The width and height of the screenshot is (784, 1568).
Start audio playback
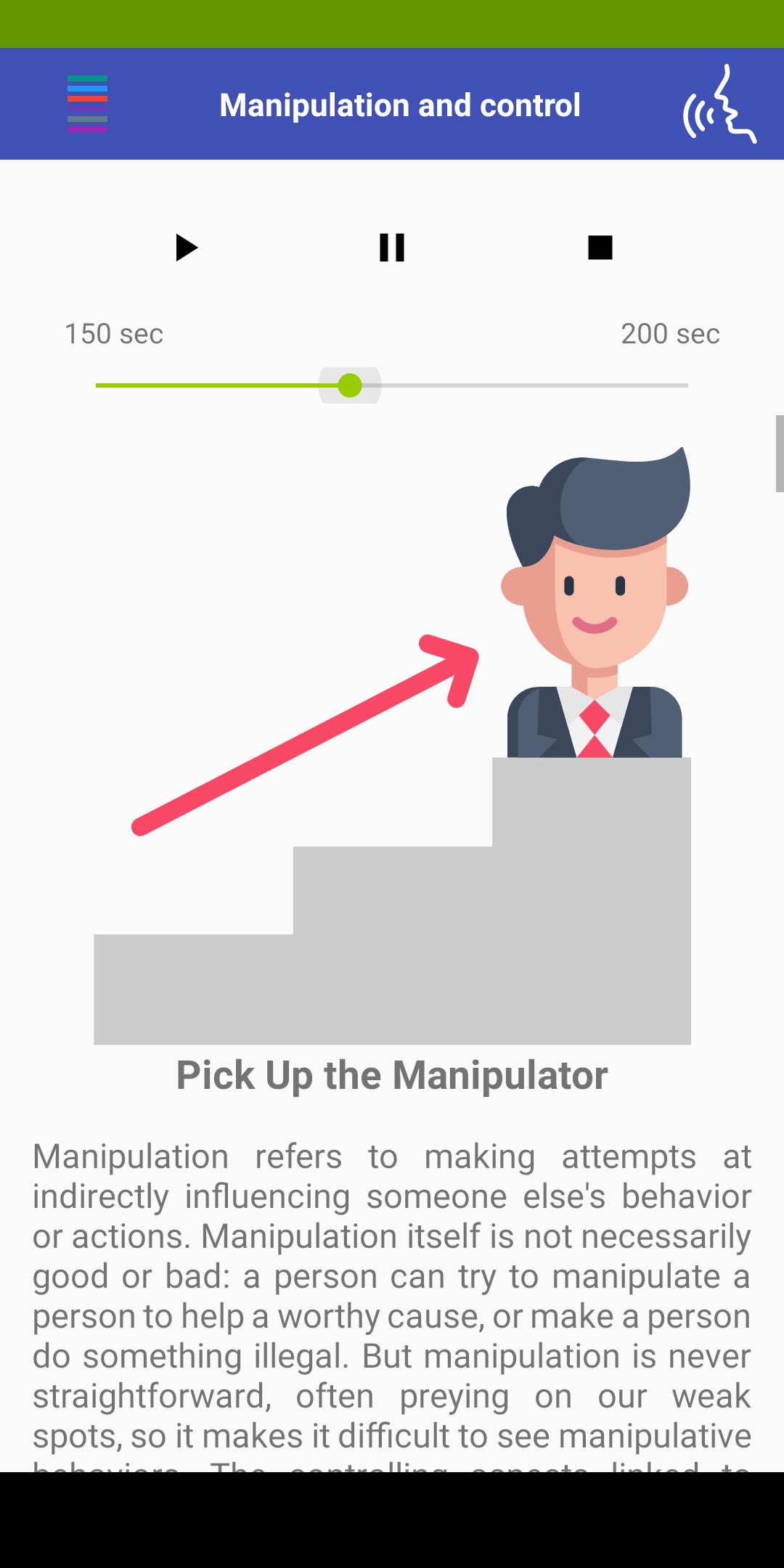pyautogui.click(x=186, y=248)
